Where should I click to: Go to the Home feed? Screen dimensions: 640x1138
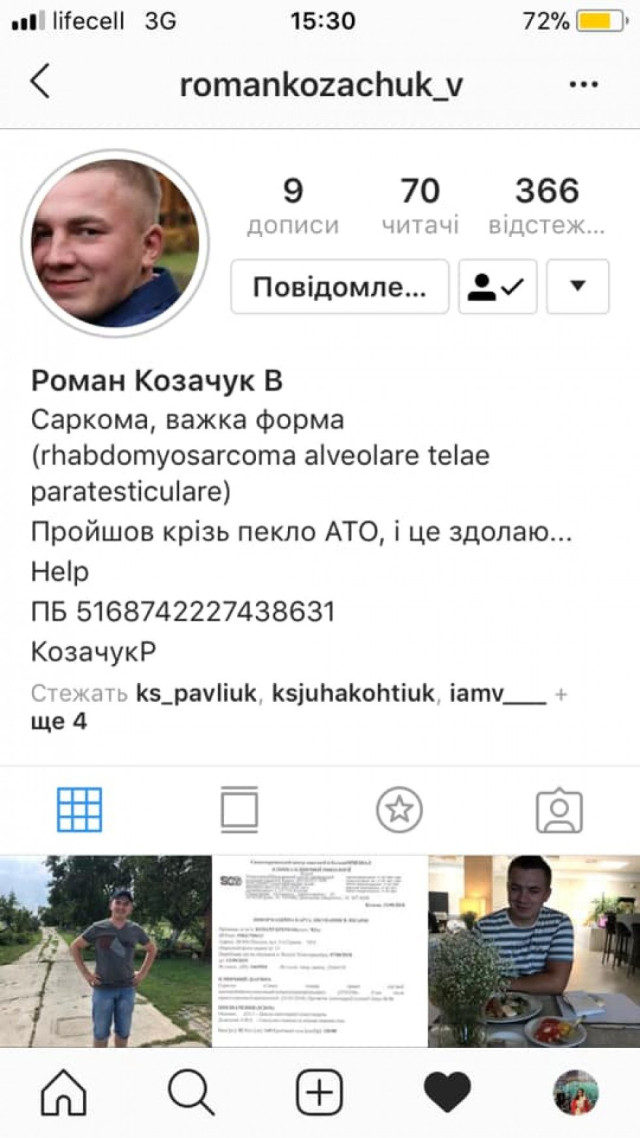[x=63, y=1093]
